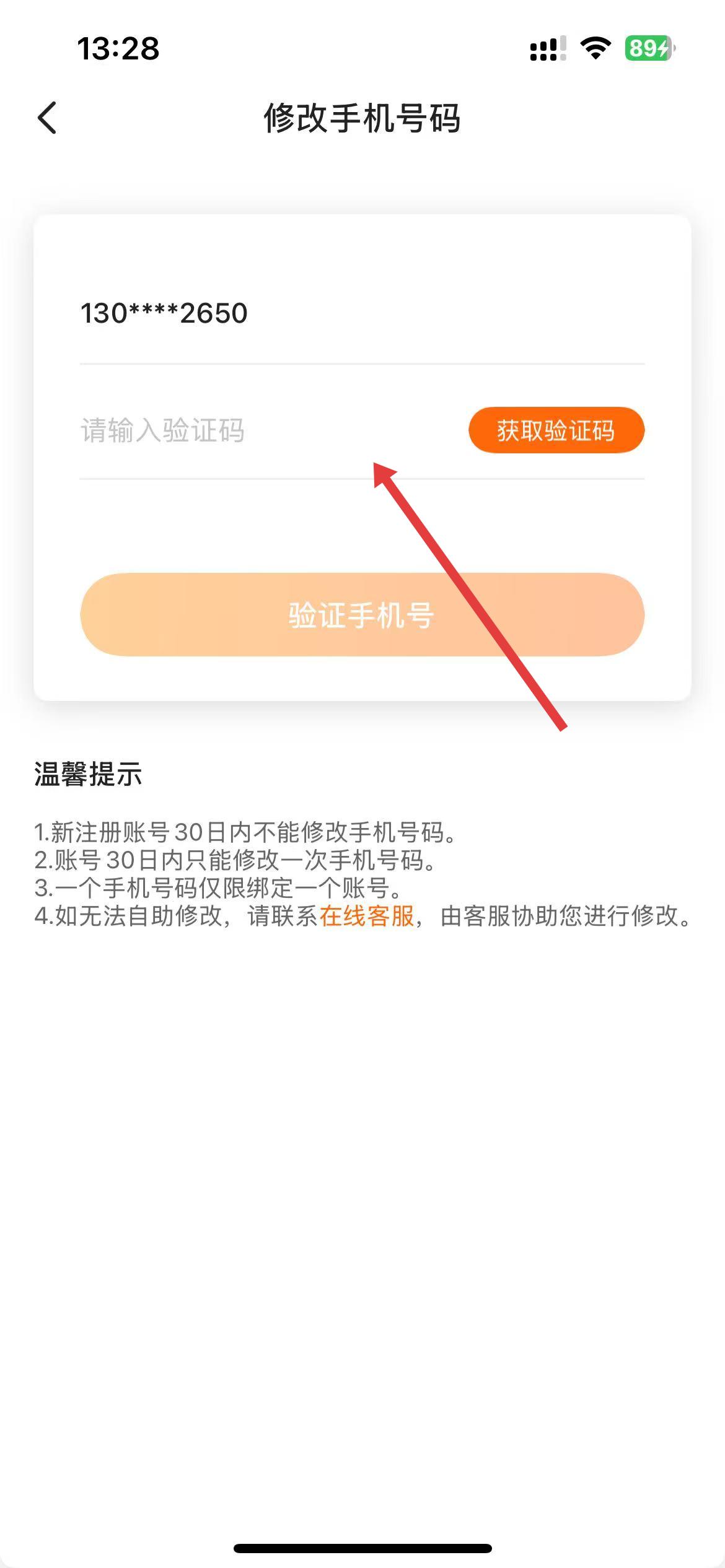Open the 在线客服 link

366,916
